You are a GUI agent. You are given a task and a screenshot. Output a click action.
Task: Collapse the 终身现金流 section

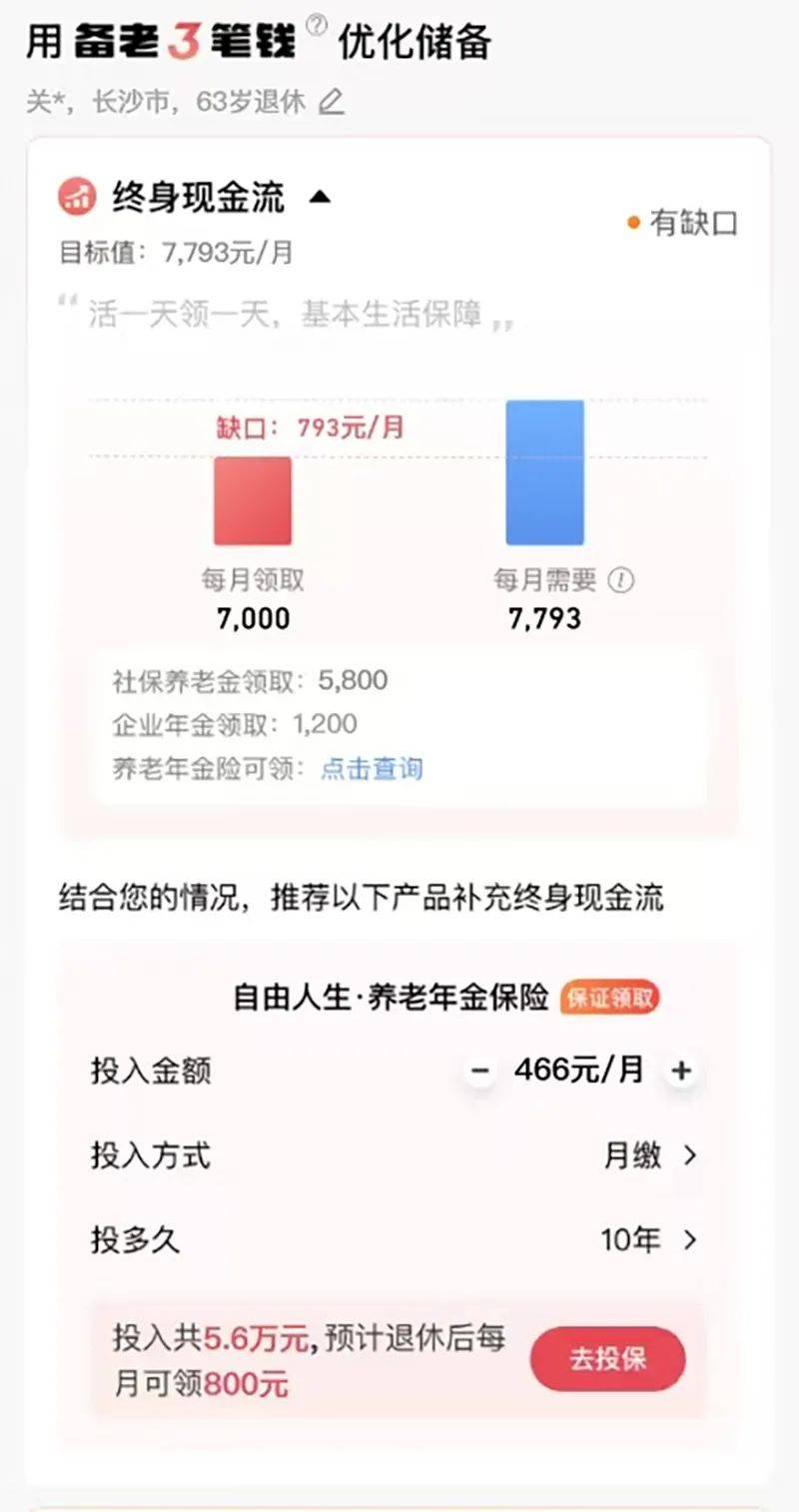click(320, 198)
